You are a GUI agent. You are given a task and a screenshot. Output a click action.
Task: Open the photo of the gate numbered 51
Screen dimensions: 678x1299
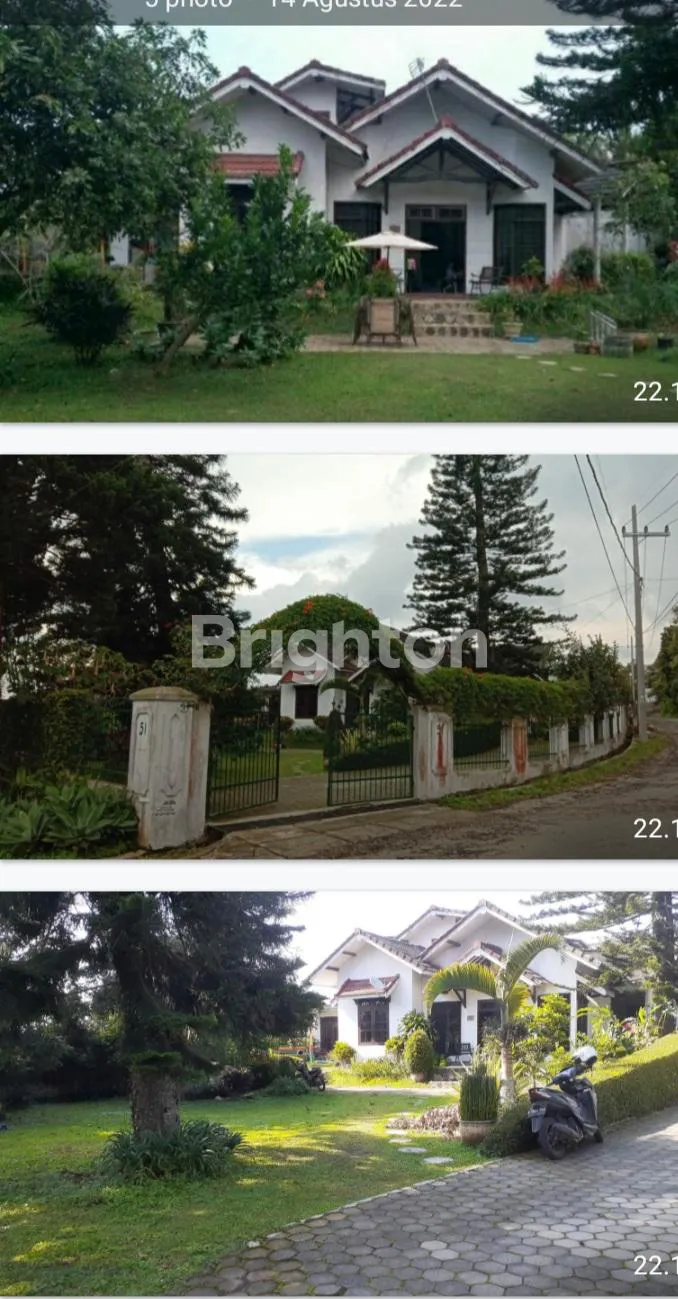(x=339, y=656)
